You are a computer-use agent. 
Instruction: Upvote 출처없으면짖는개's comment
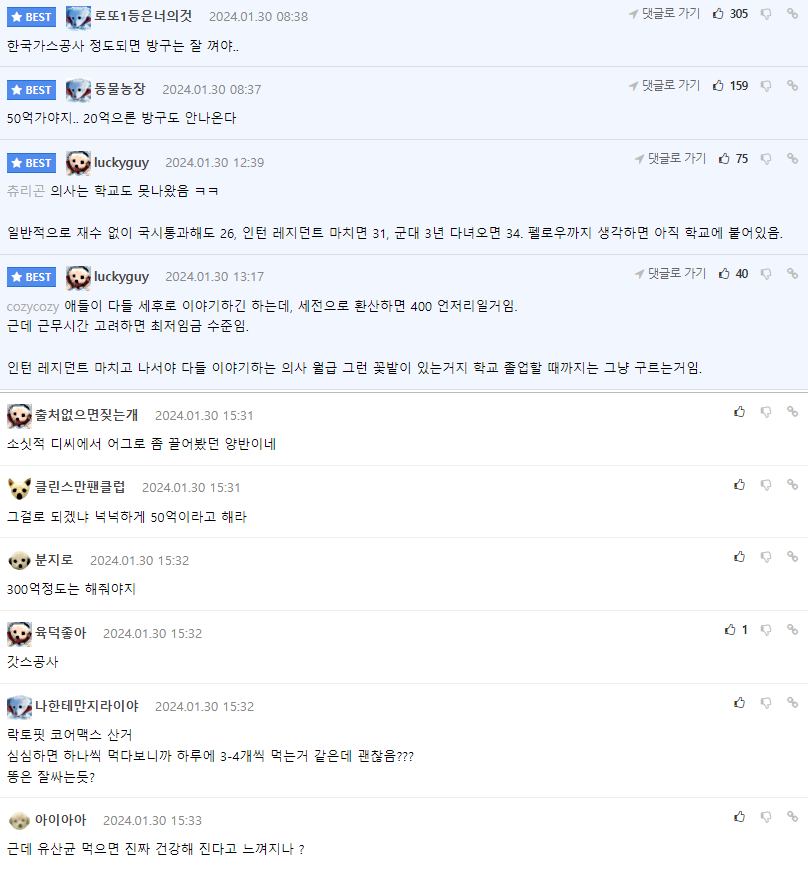(x=740, y=412)
